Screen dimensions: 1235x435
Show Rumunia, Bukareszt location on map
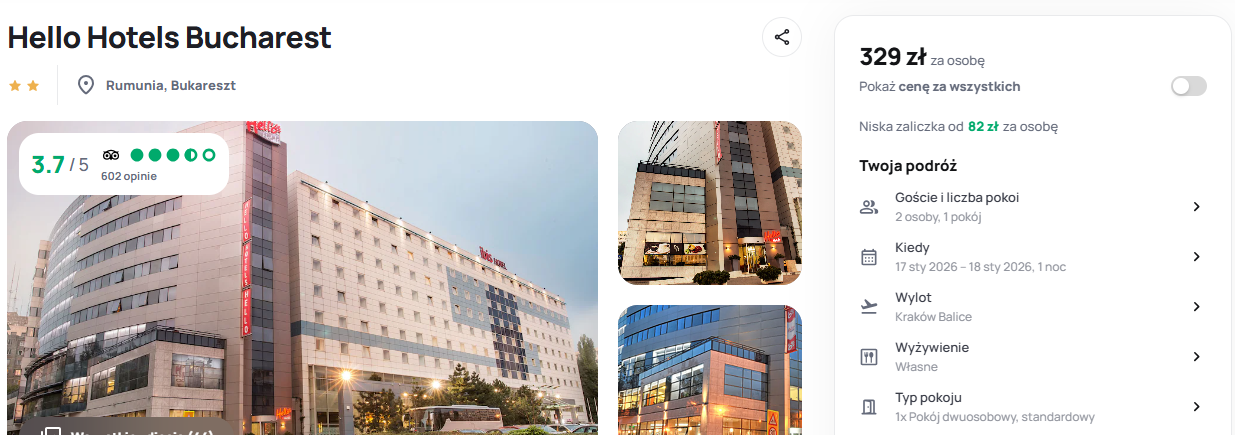point(160,85)
